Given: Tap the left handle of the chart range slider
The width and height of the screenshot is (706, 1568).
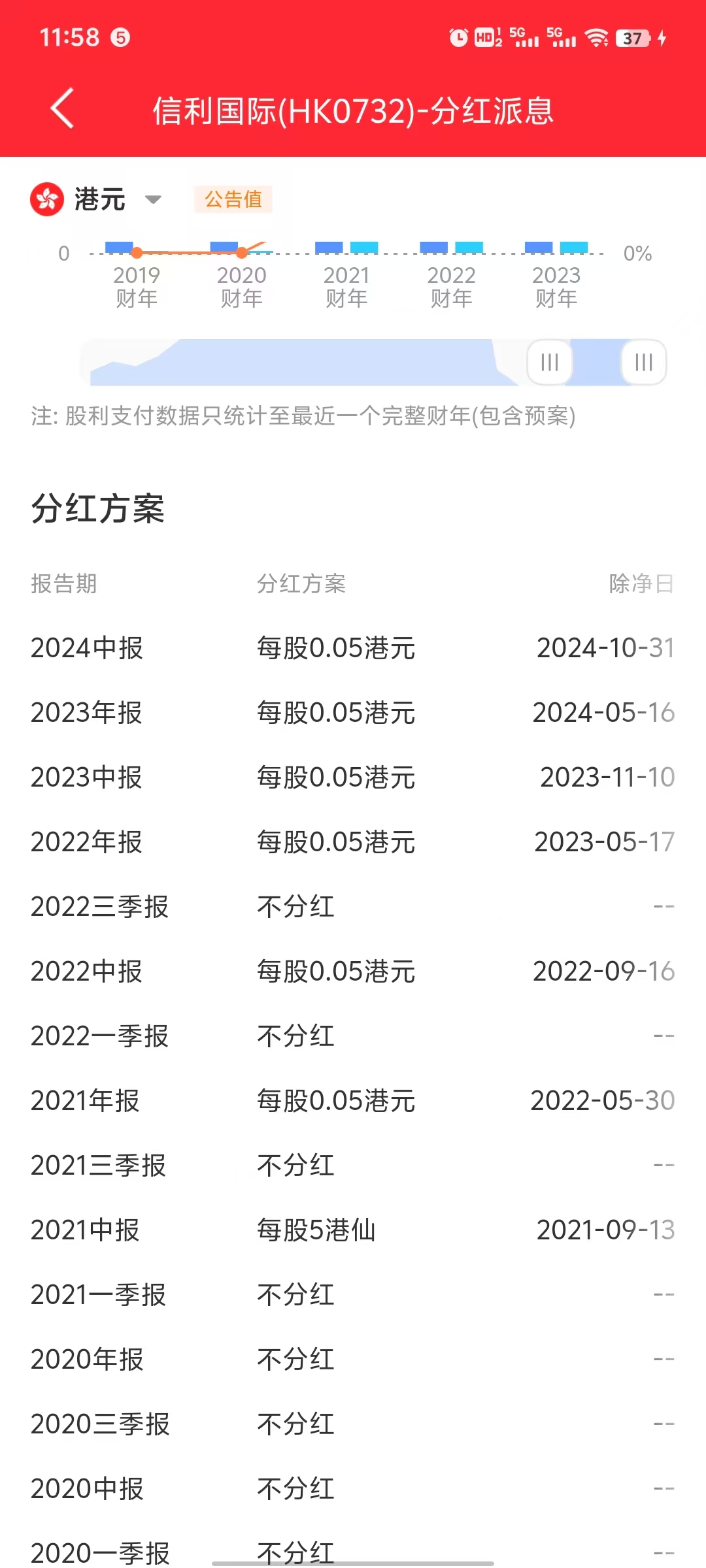Looking at the screenshot, I should tap(550, 362).
